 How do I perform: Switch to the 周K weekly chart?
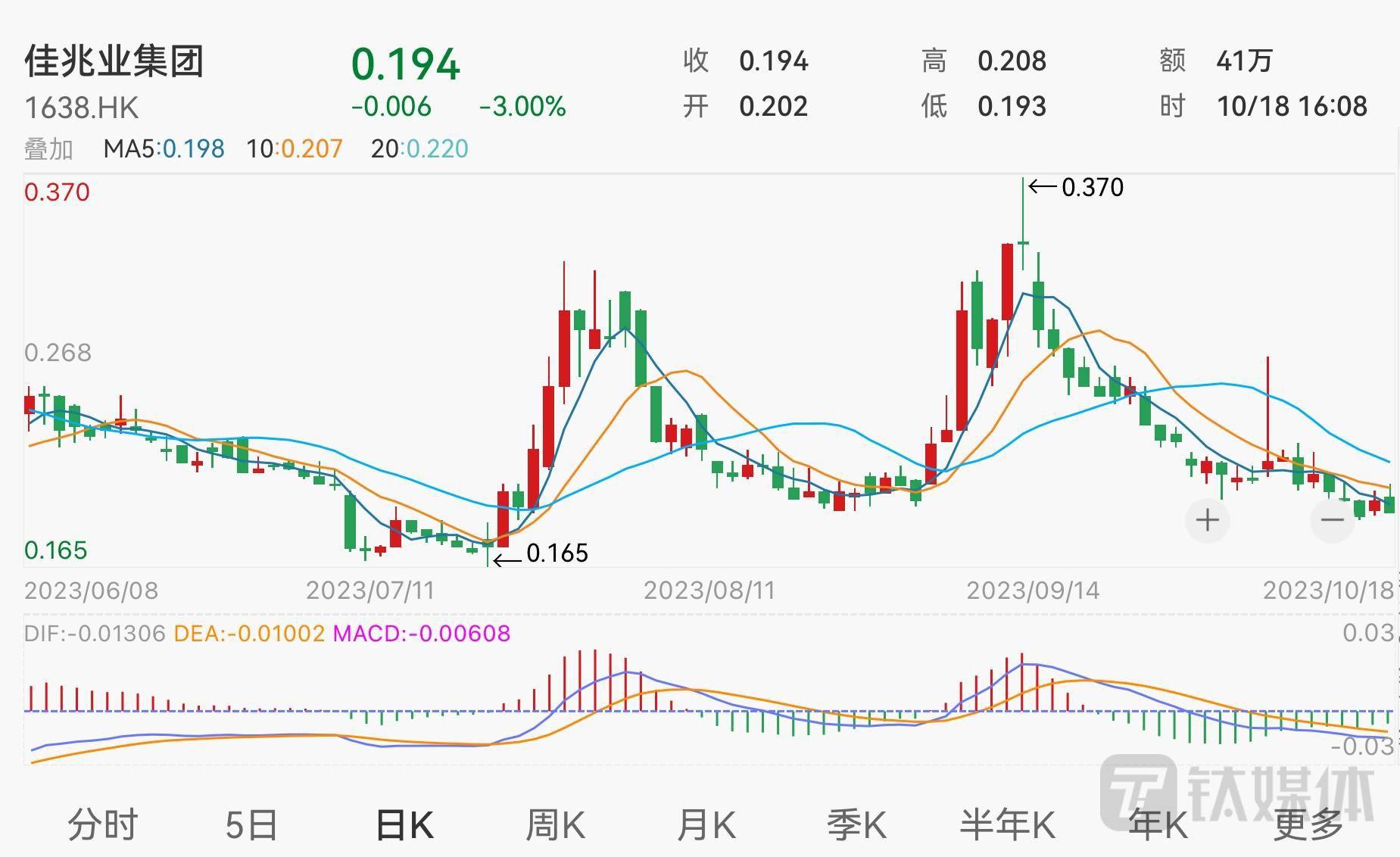tap(555, 824)
